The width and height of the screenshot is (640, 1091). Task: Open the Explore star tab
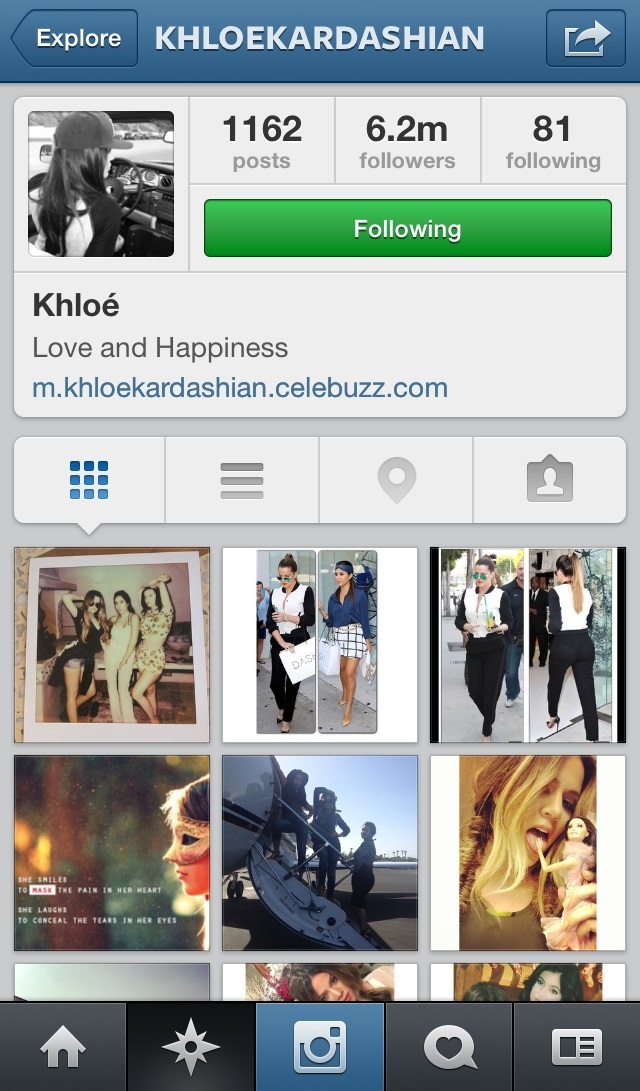191,1047
